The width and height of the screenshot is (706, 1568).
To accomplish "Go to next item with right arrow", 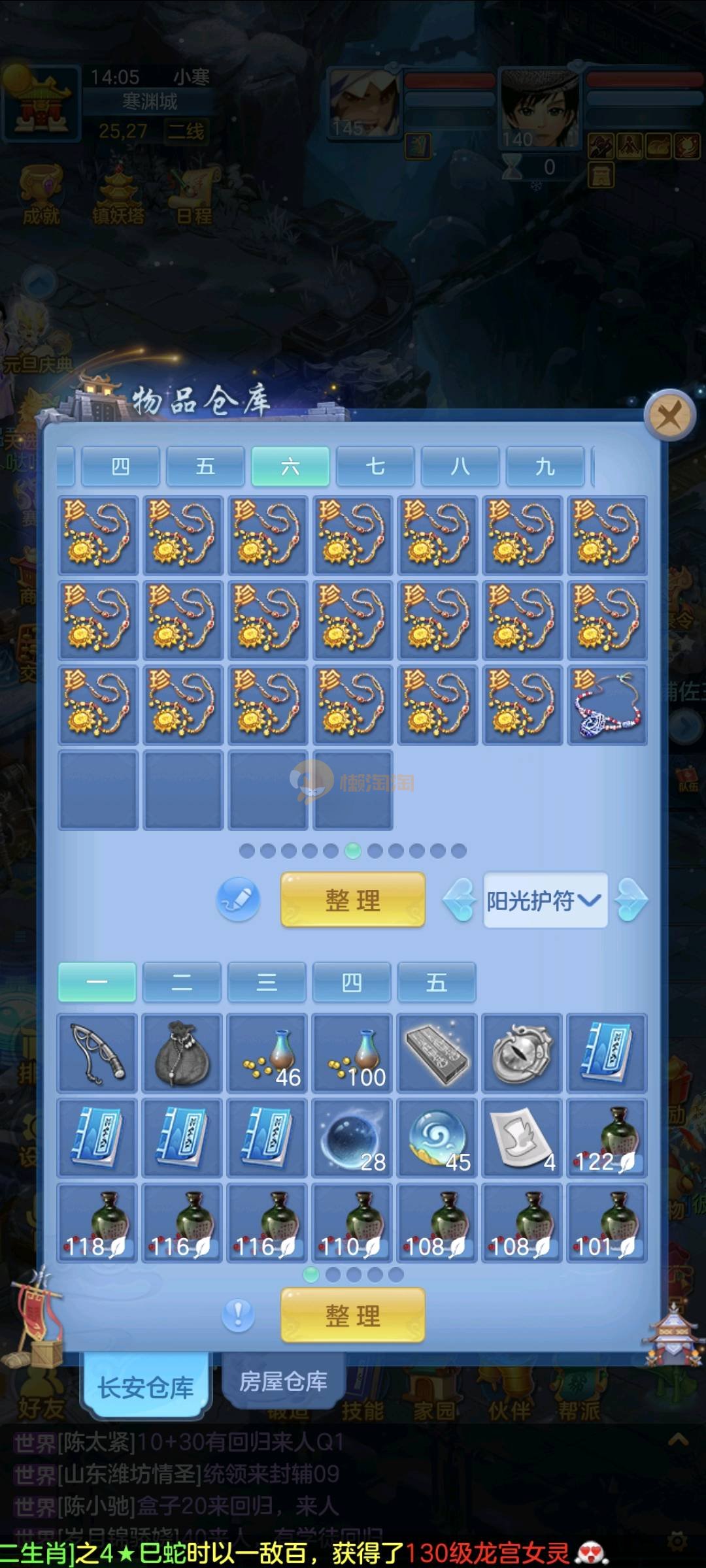I will [x=631, y=900].
